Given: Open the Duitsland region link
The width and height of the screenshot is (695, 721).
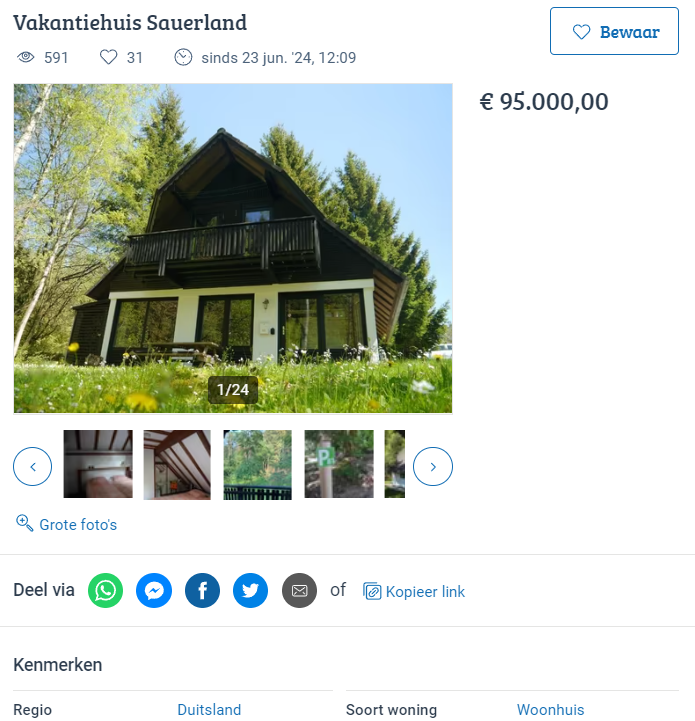Looking at the screenshot, I should point(209,710).
